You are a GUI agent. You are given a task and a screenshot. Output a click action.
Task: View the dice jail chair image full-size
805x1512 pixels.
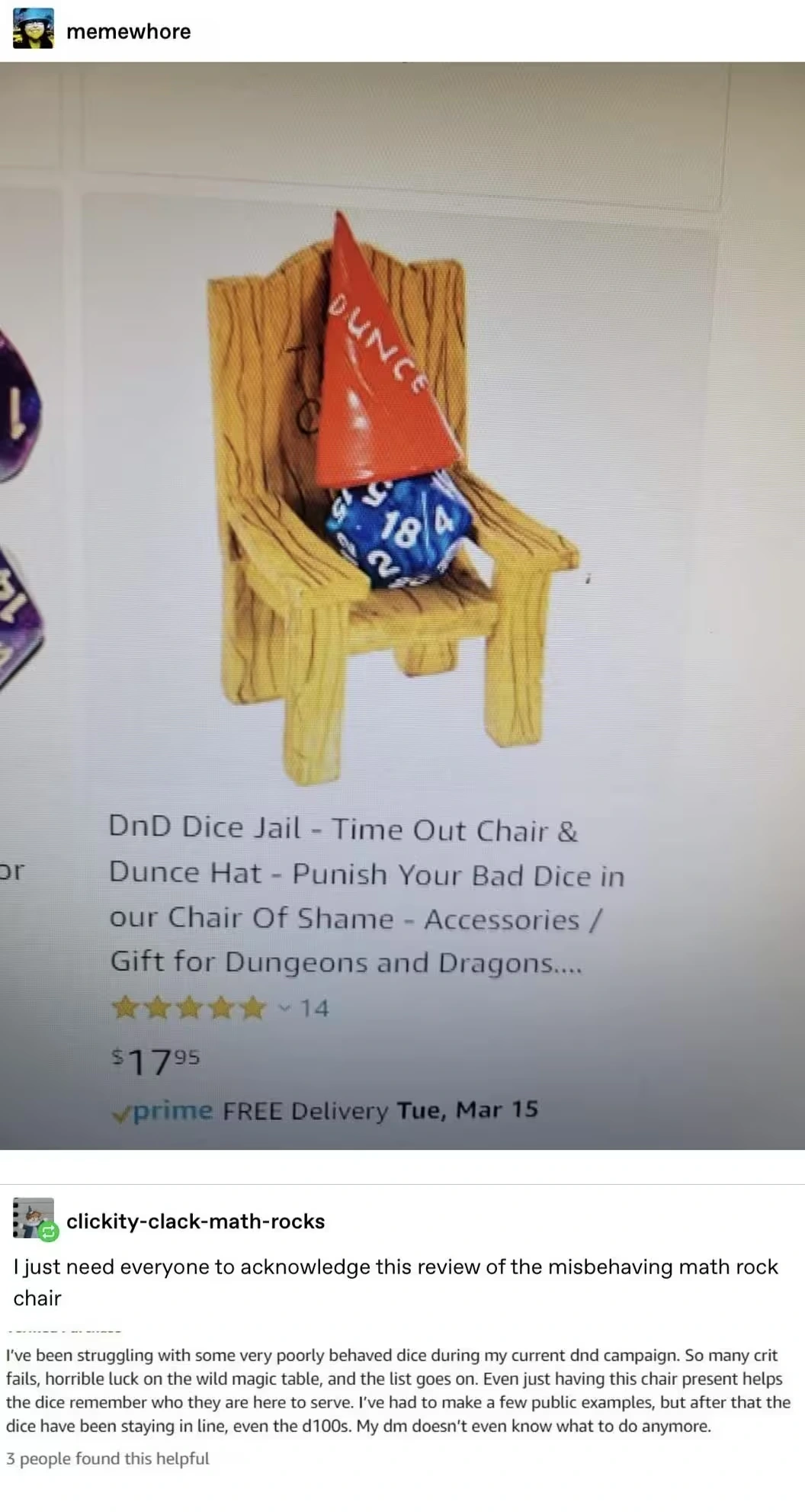tap(402, 605)
